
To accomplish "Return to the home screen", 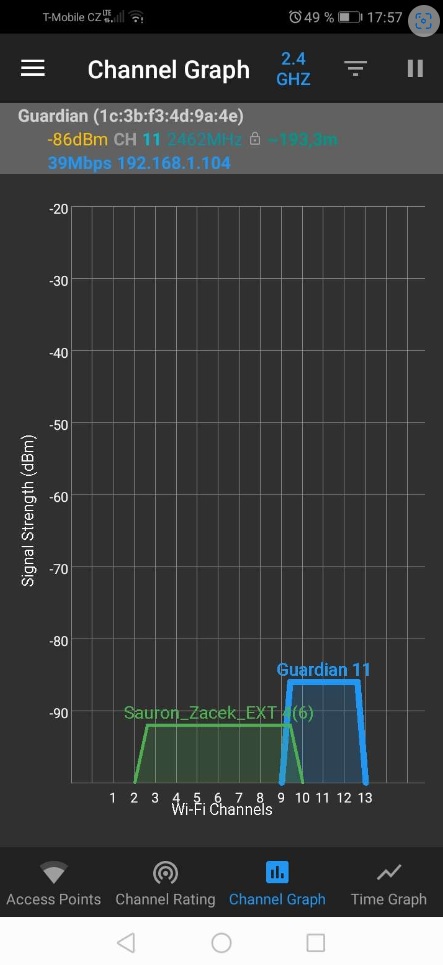I will point(222,942).
